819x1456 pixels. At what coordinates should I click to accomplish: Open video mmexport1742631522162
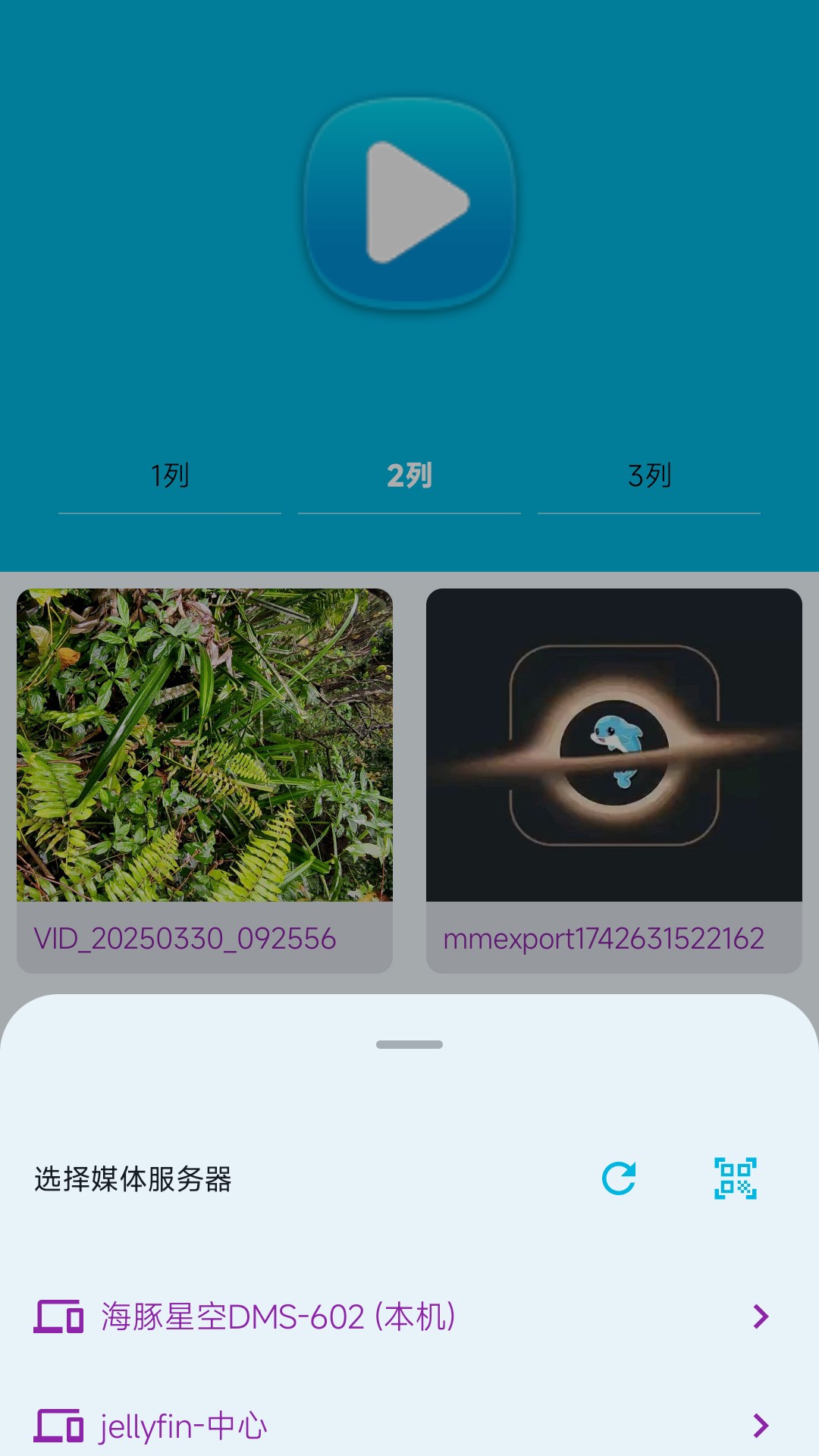pos(613,780)
